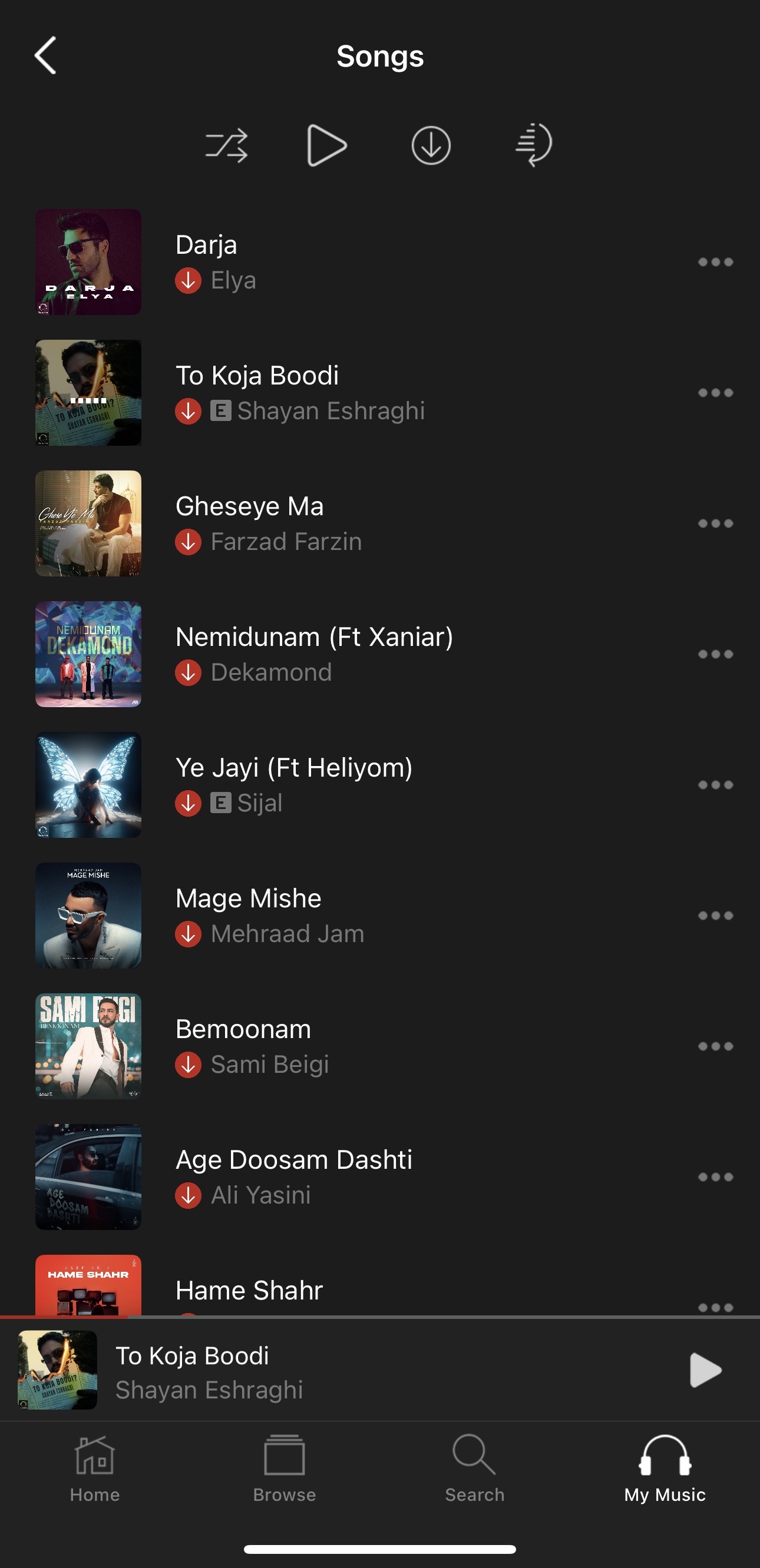Open more options for Darja
Image resolution: width=760 pixels, height=1568 pixels.
point(715,263)
